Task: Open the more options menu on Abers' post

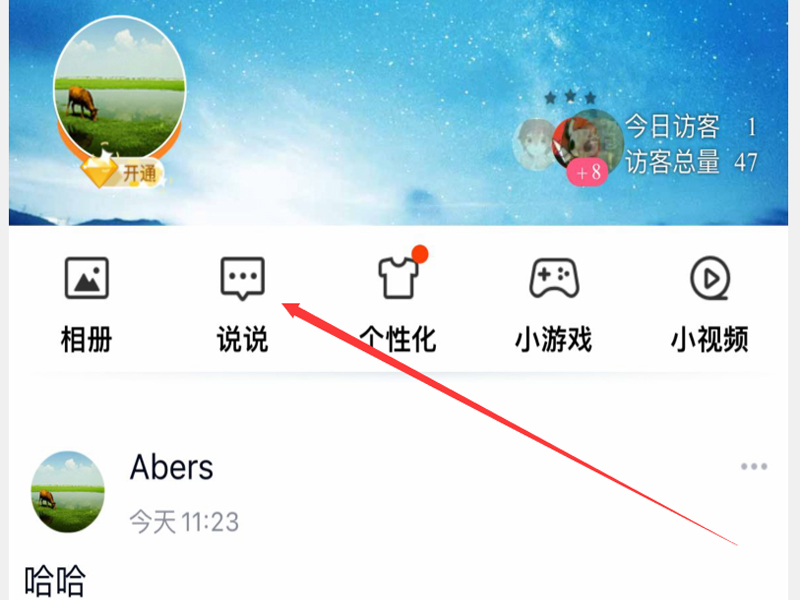Action: [x=753, y=467]
